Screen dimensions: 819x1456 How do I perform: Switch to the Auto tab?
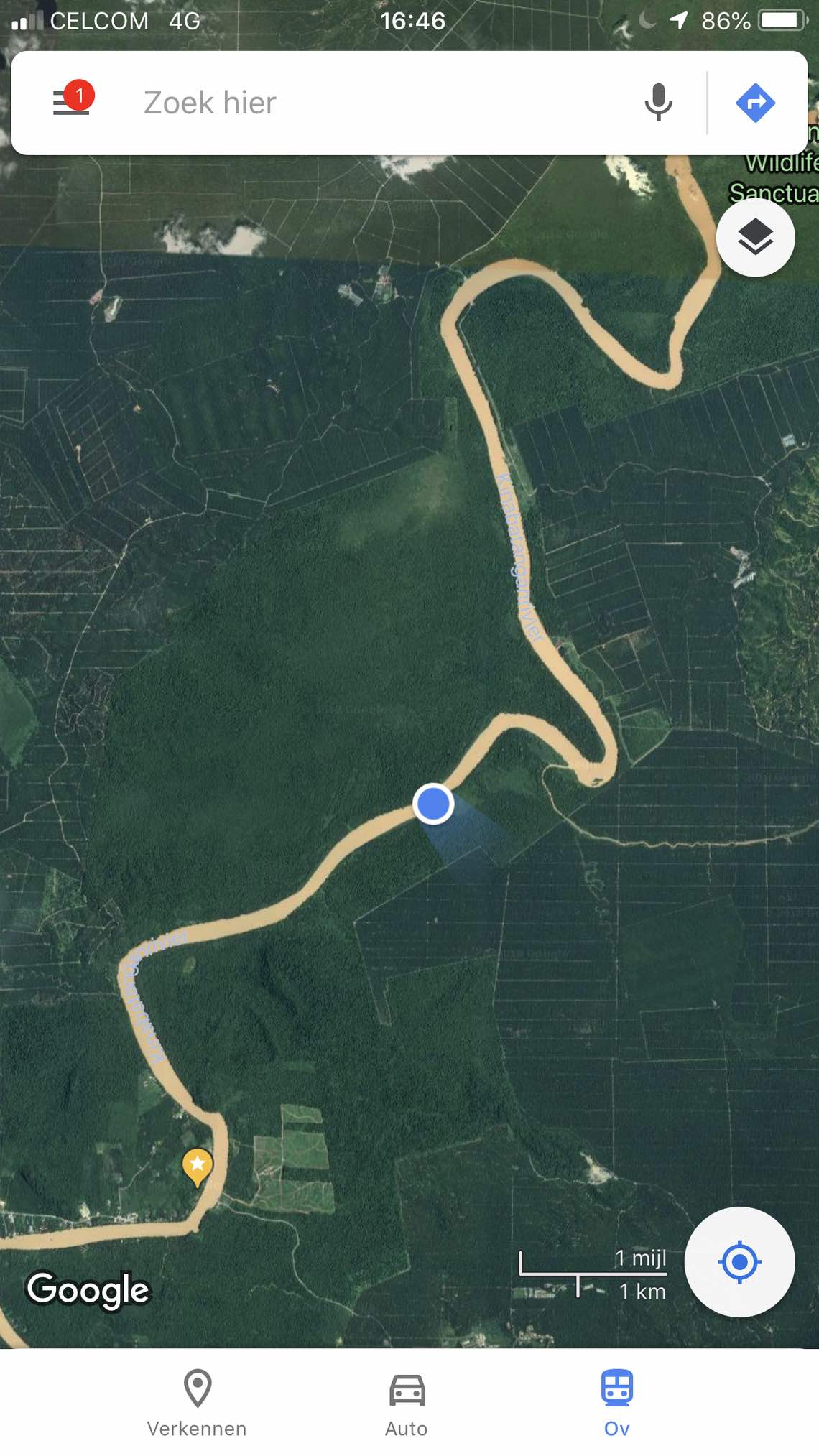pos(407,1402)
